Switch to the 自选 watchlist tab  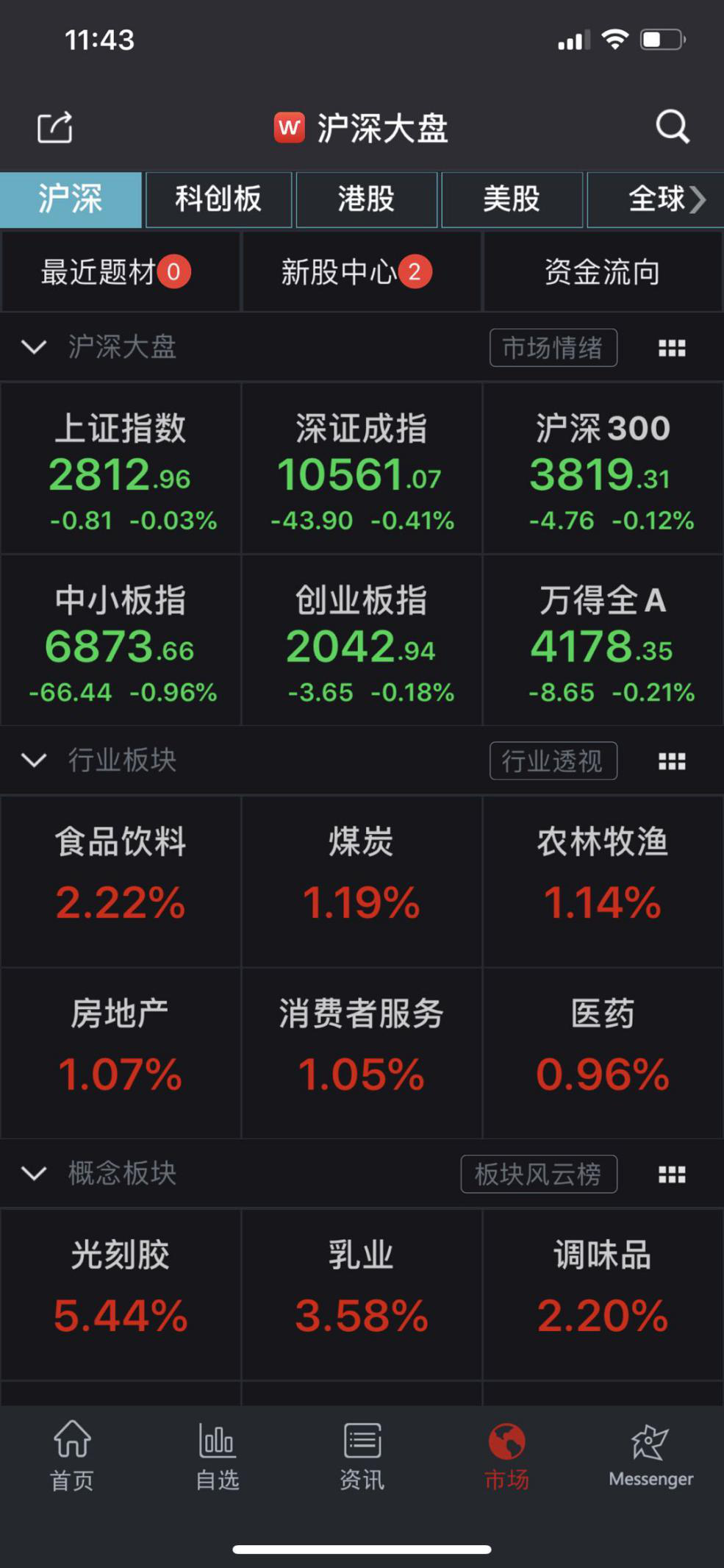(x=218, y=1458)
